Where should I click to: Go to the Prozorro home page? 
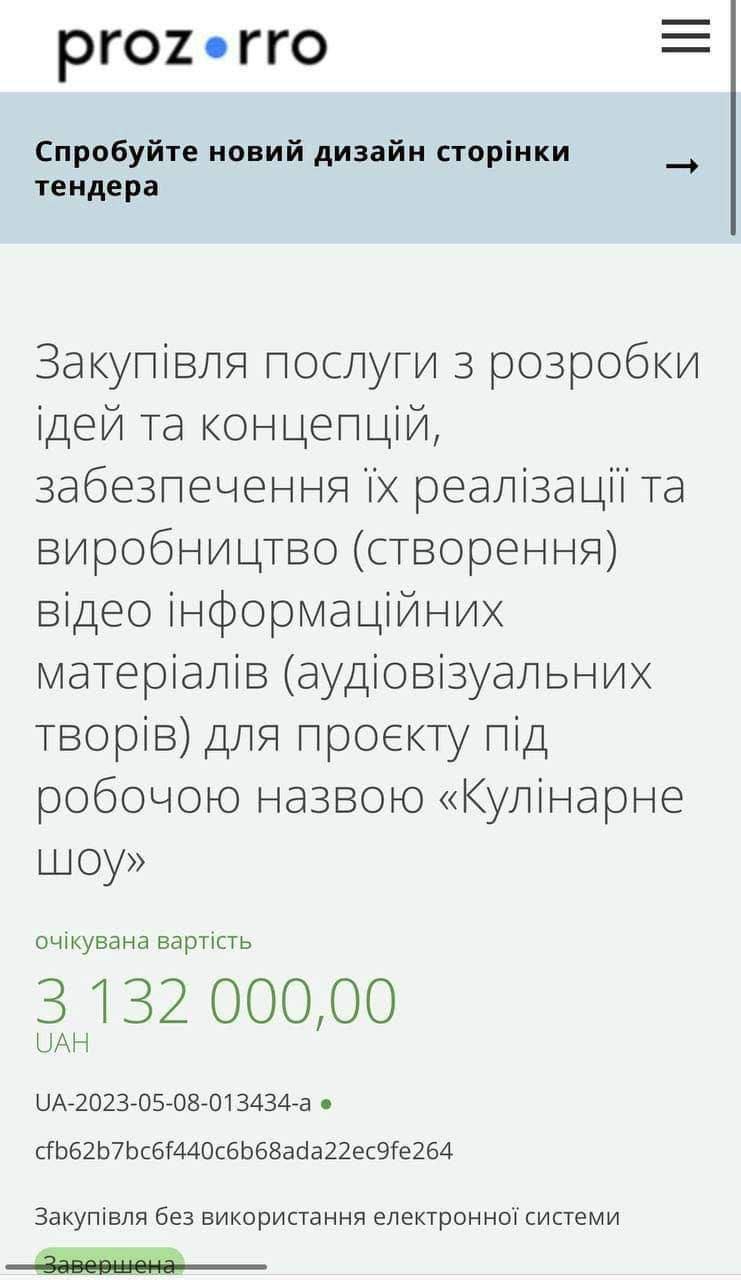click(x=192, y=47)
